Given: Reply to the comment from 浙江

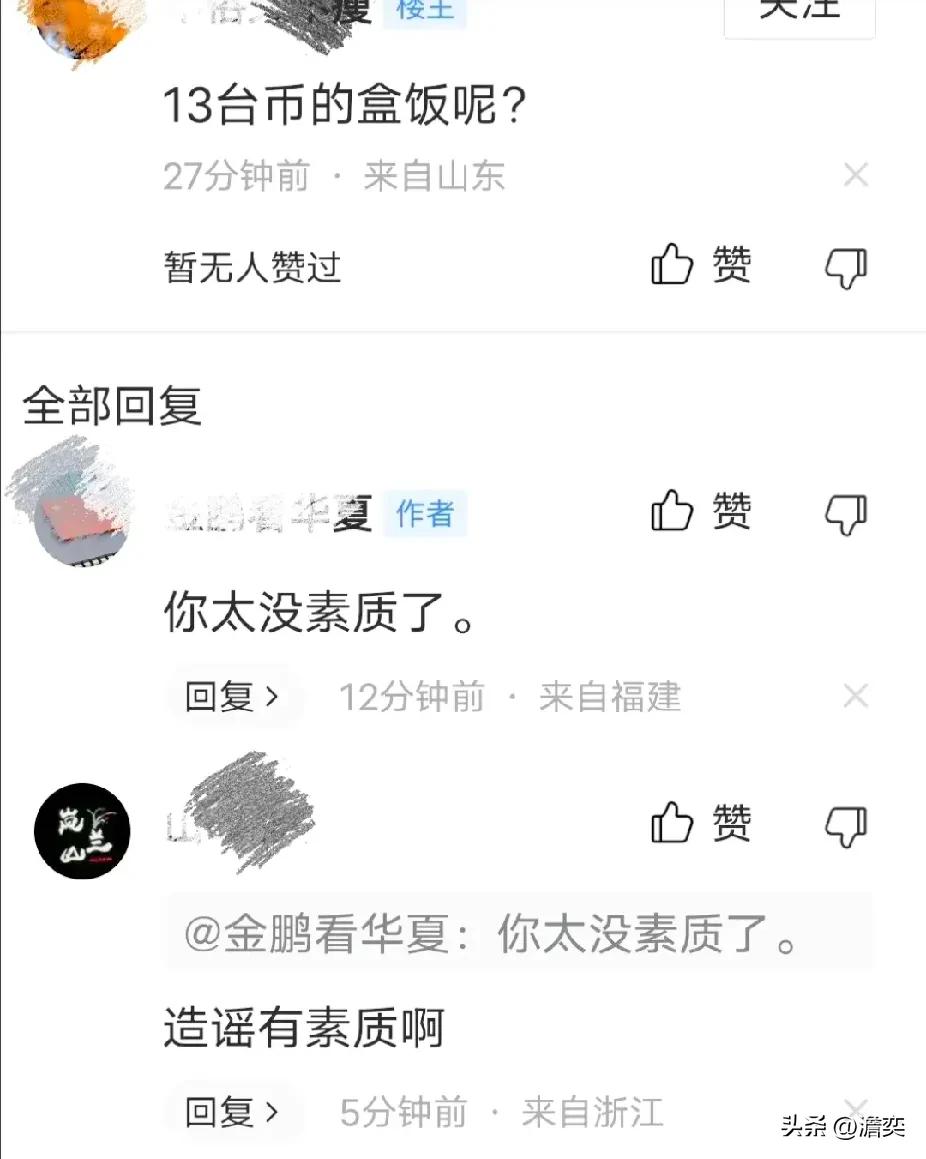Looking at the screenshot, I should 231,1111.
